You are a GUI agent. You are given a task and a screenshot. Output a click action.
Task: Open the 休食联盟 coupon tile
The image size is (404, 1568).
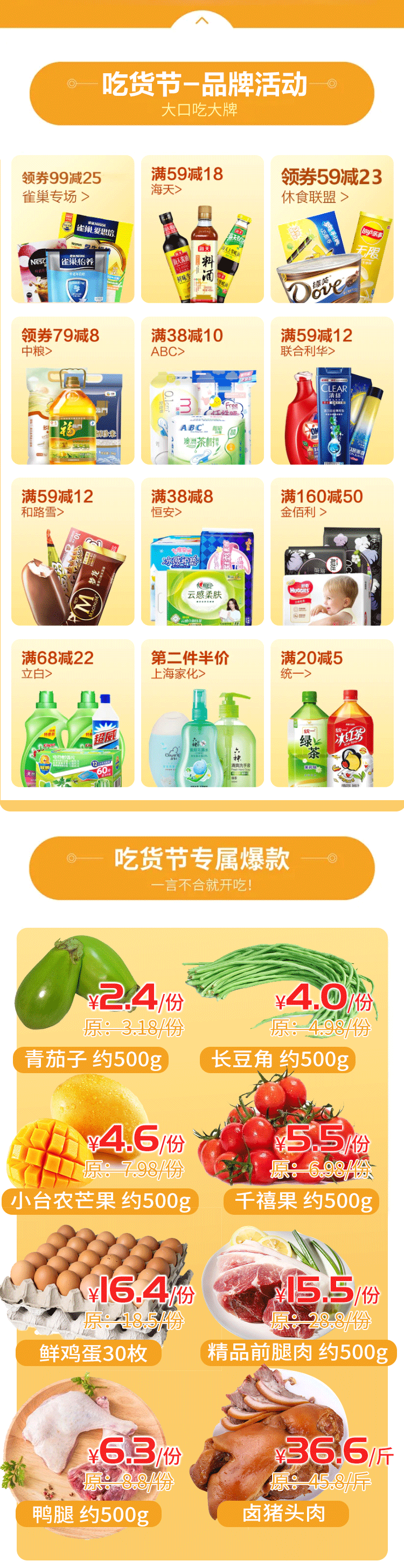click(331, 229)
